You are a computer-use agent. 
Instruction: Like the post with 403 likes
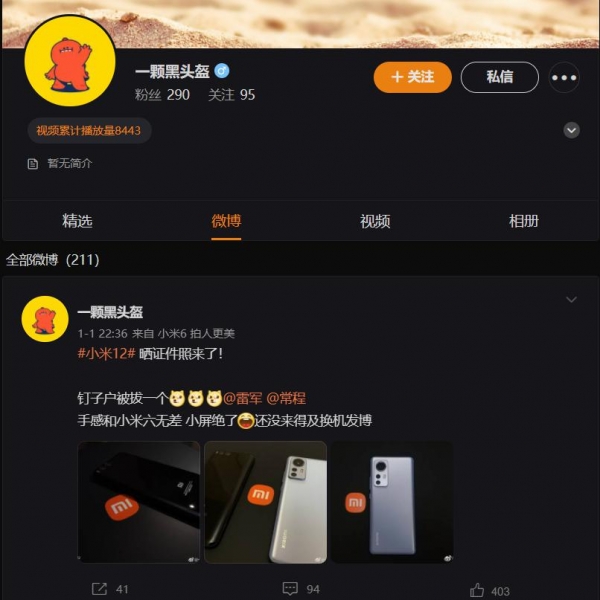[489, 589]
